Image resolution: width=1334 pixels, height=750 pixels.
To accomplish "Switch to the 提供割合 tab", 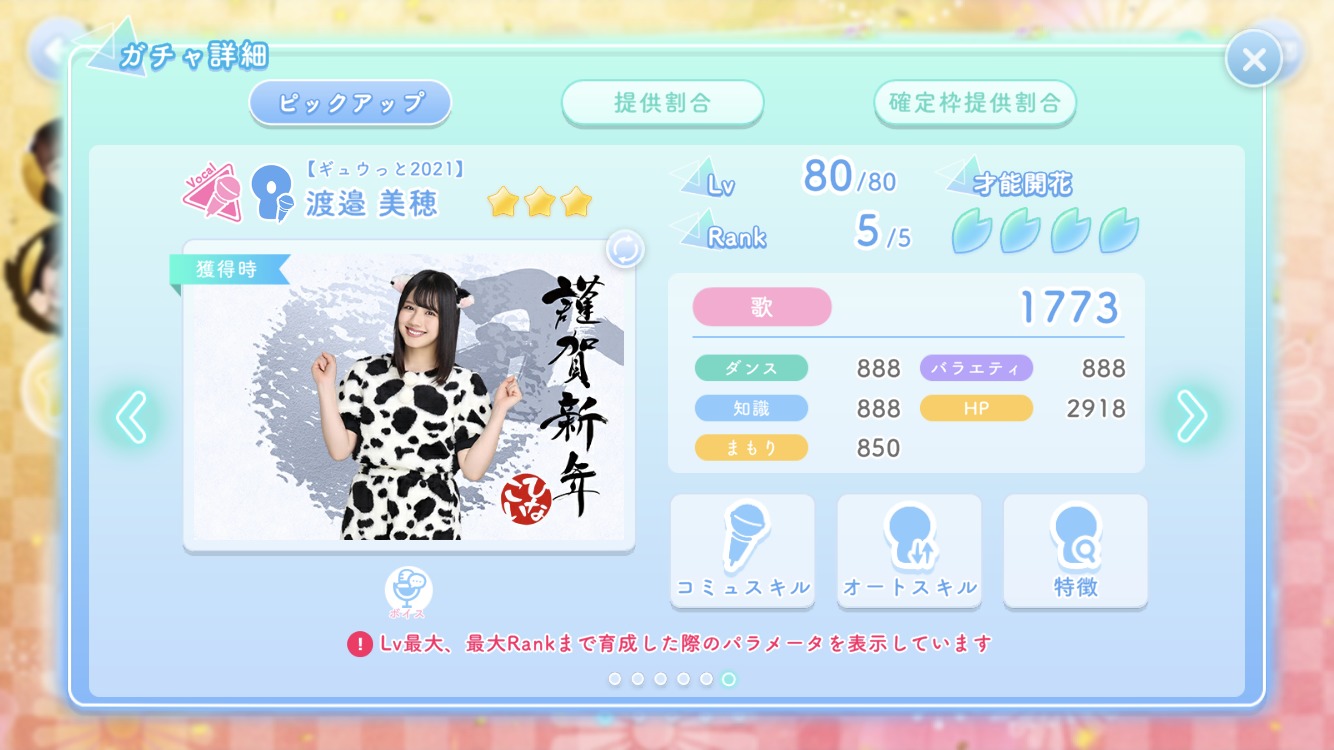I will (662, 103).
